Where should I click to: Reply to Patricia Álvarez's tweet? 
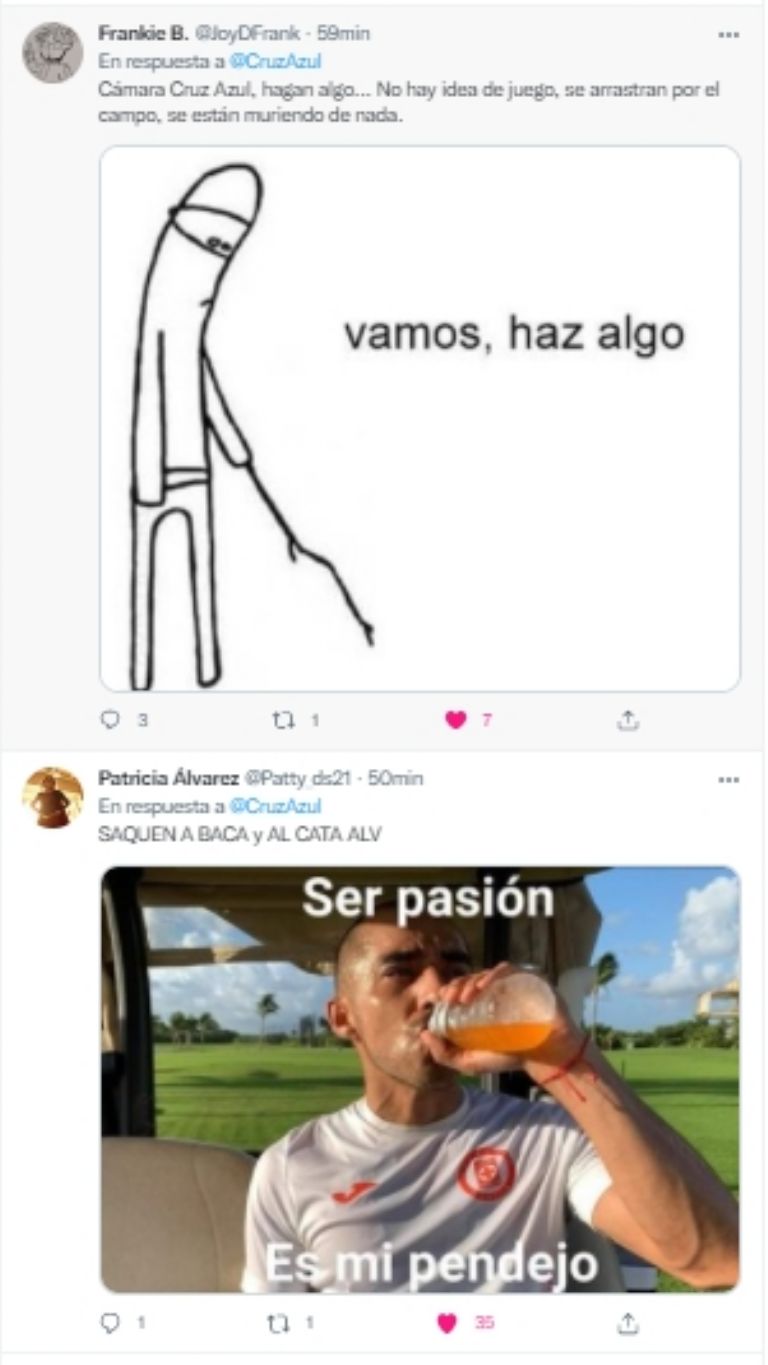[x=111, y=1323]
